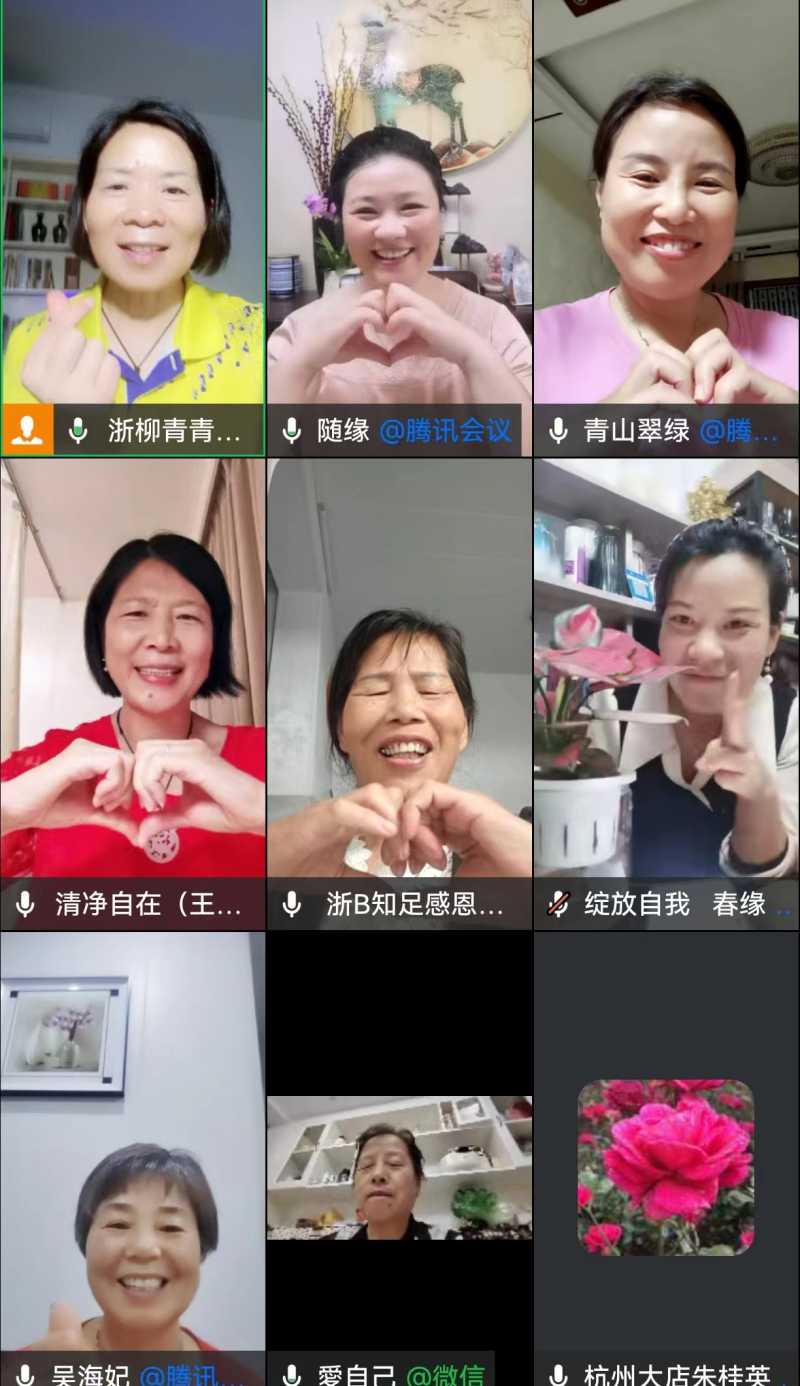This screenshot has width=800, height=1386.
Task: Tap 杭州大店朱桂英's rose avatar tile
Action: (666, 1167)
